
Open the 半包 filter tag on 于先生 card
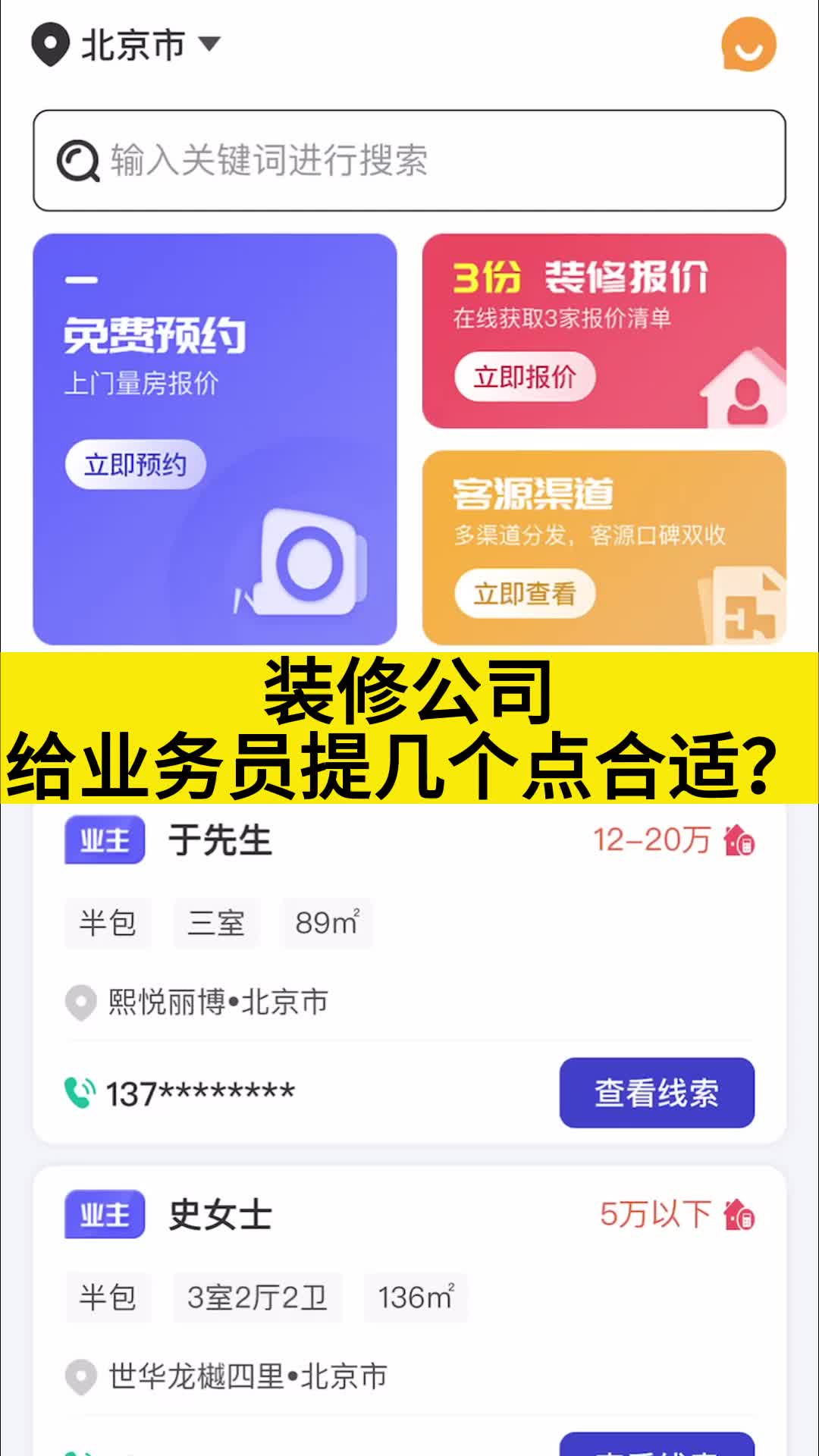tap(108, 922)
